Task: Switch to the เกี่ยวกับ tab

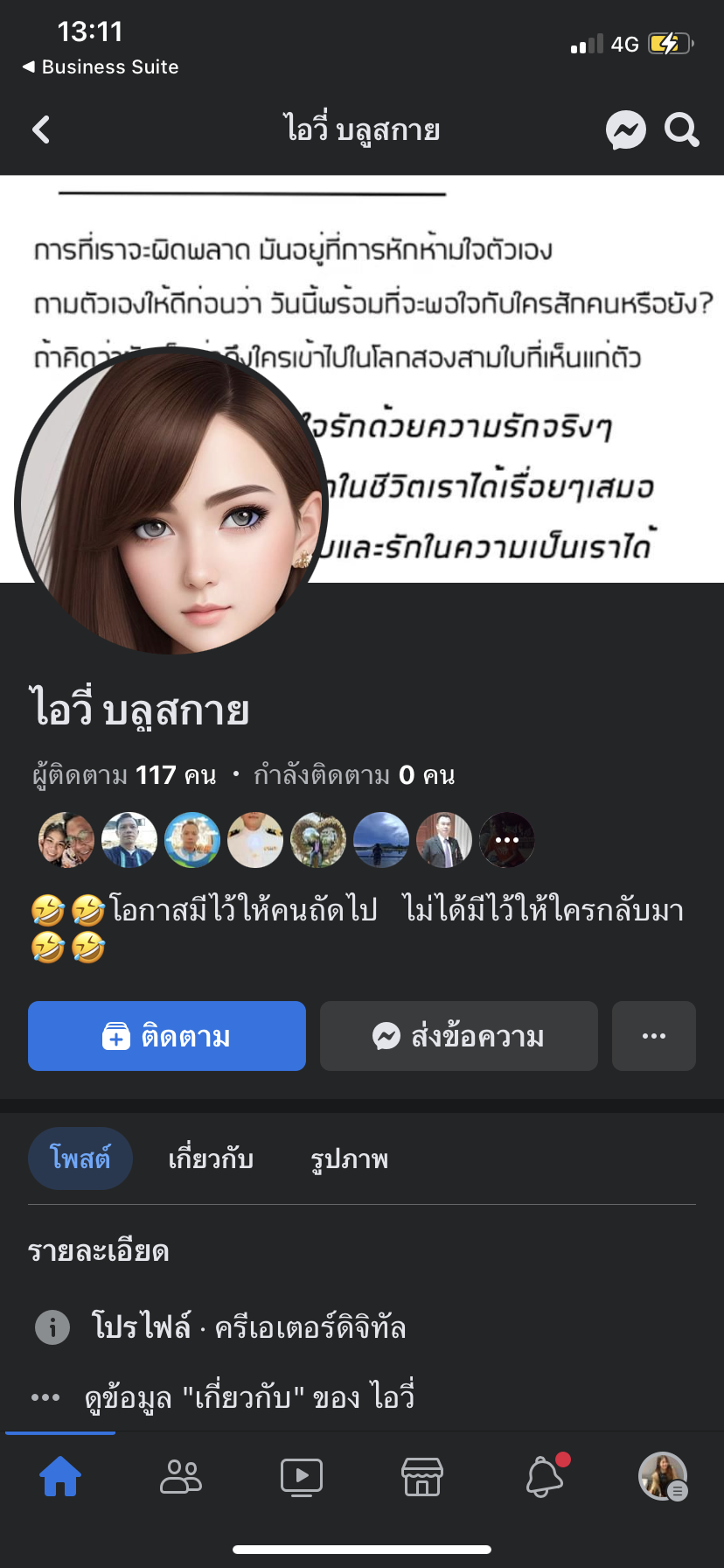Action: pyautogui.click(x=211, y=1158)
